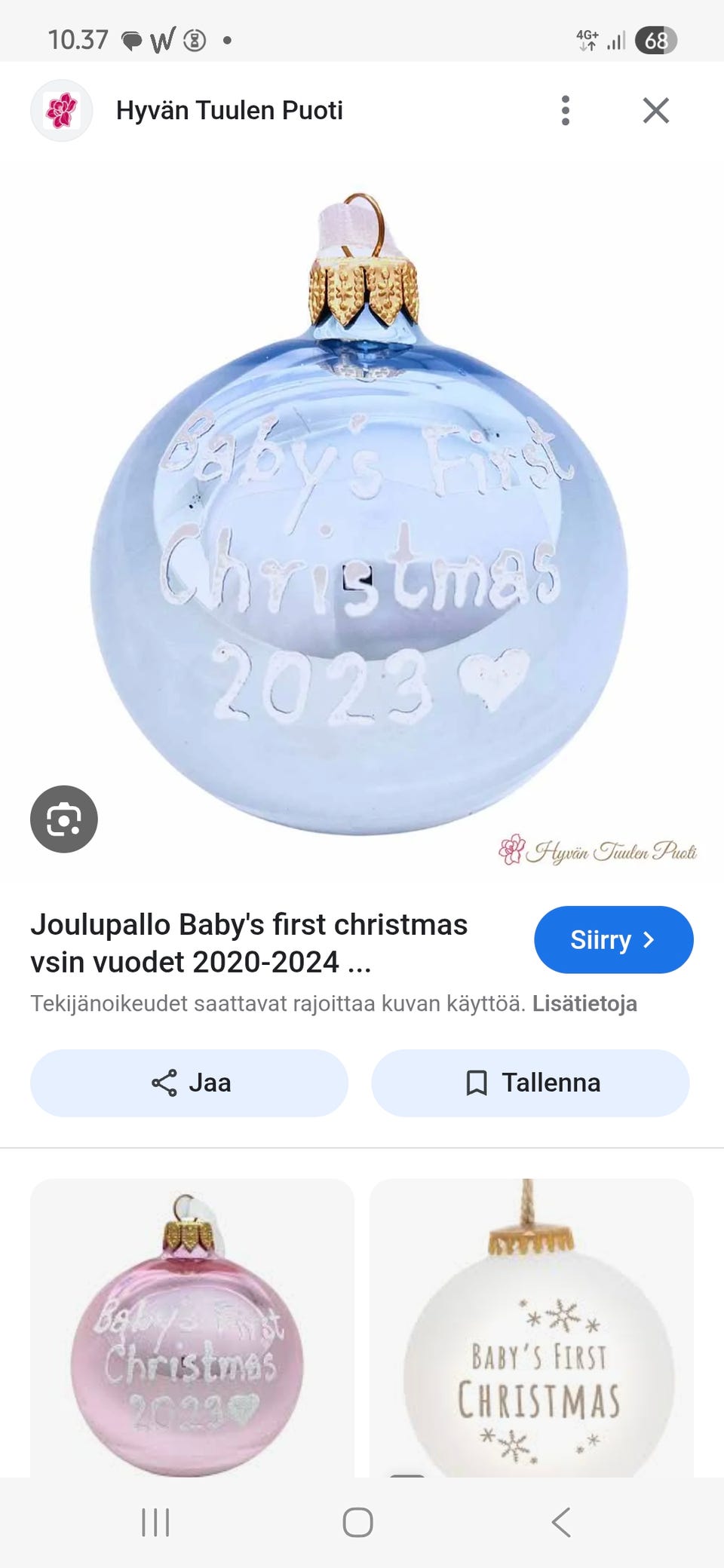Tap the Hyvän Tuulen Puoti source name

pos(230,110)
